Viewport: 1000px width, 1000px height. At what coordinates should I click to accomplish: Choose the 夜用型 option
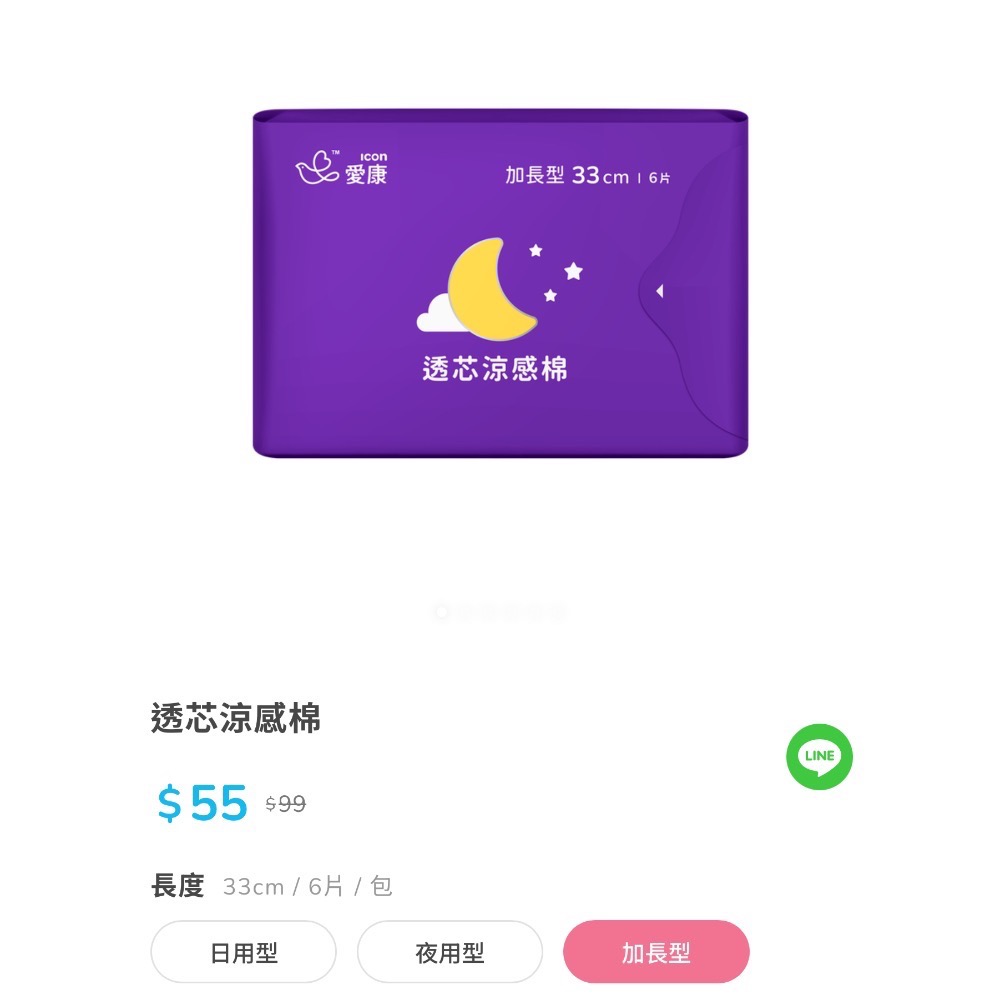(x=449, y=952)
